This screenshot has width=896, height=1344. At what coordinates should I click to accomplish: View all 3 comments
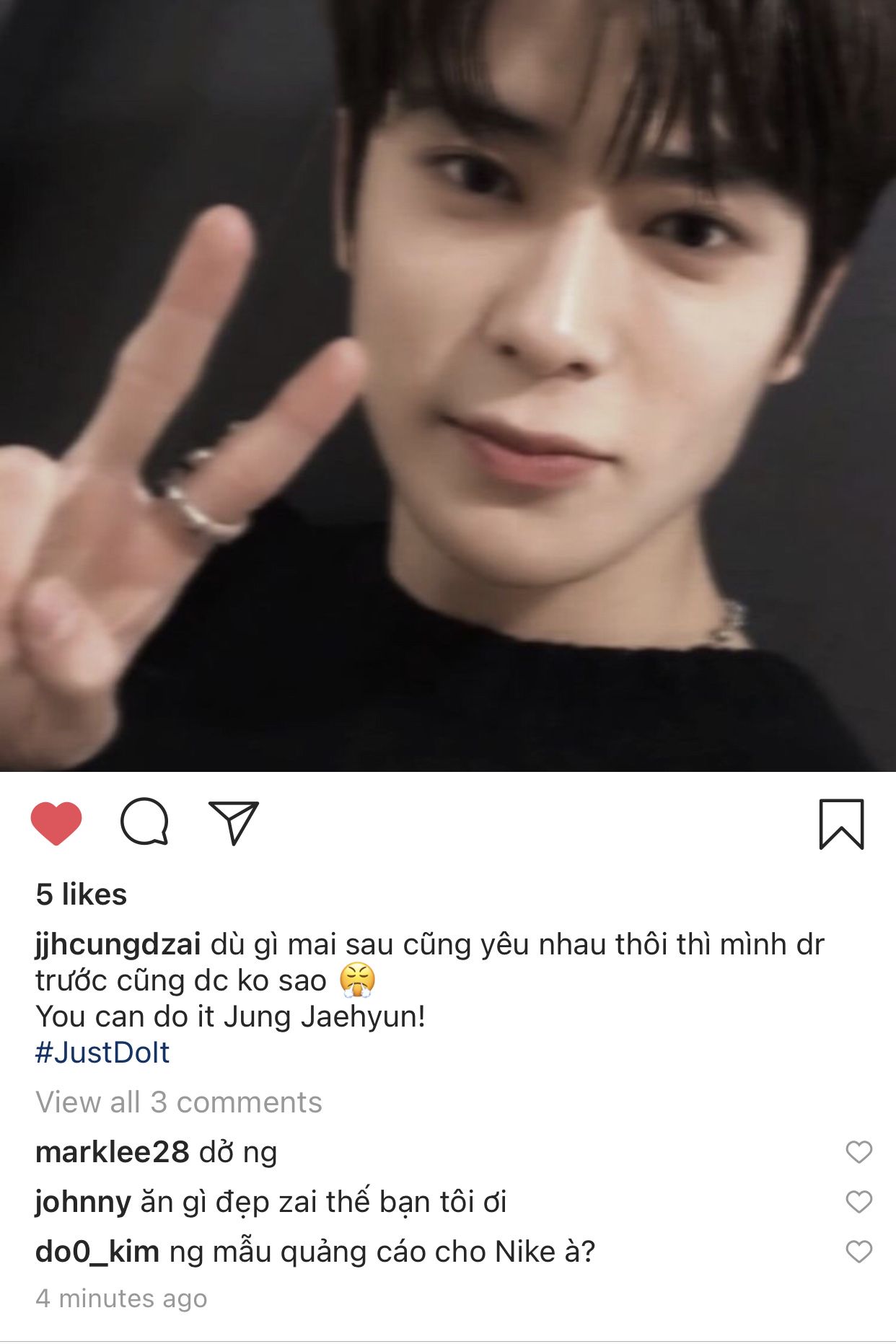coord(179,1102)
